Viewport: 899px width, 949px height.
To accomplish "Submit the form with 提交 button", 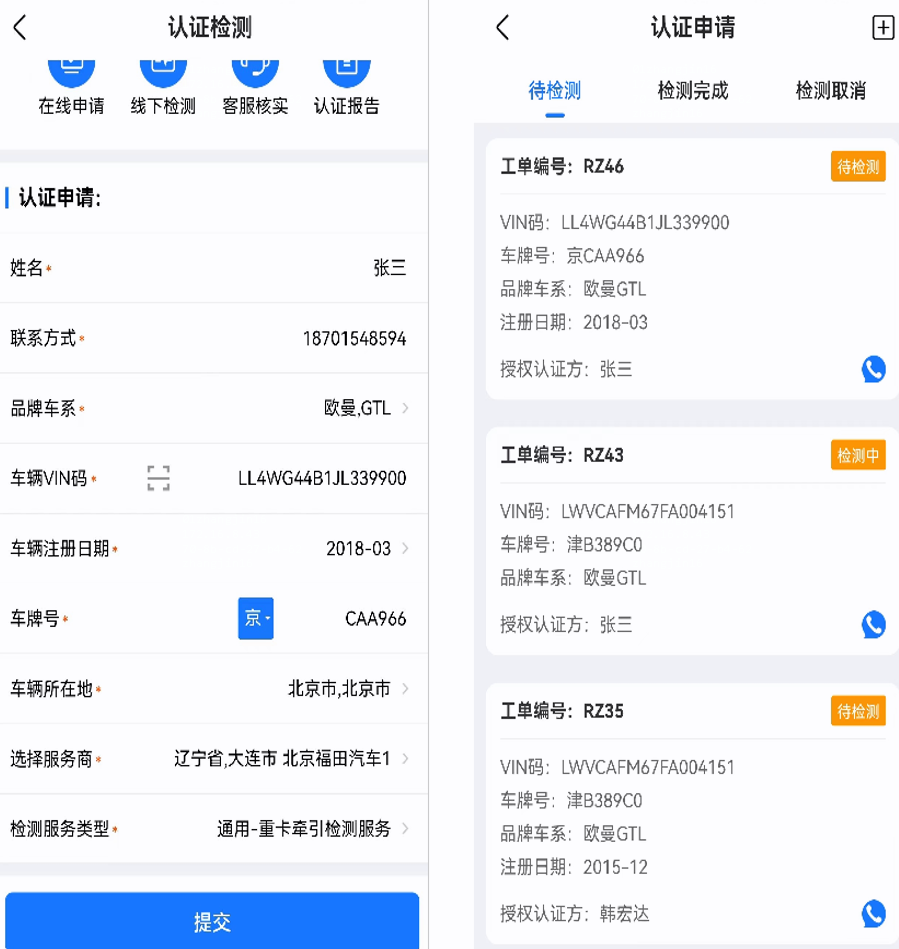I will [212, 921].
